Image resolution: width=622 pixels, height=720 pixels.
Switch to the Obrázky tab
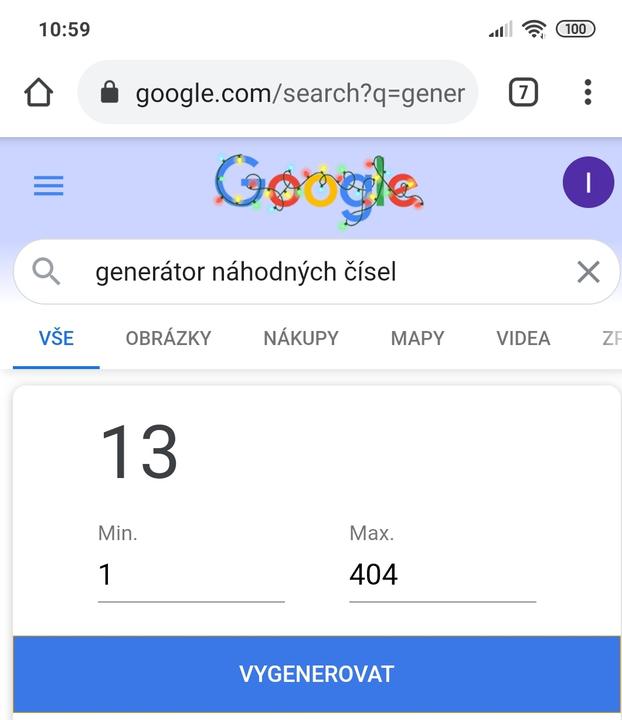pos(168,338)
